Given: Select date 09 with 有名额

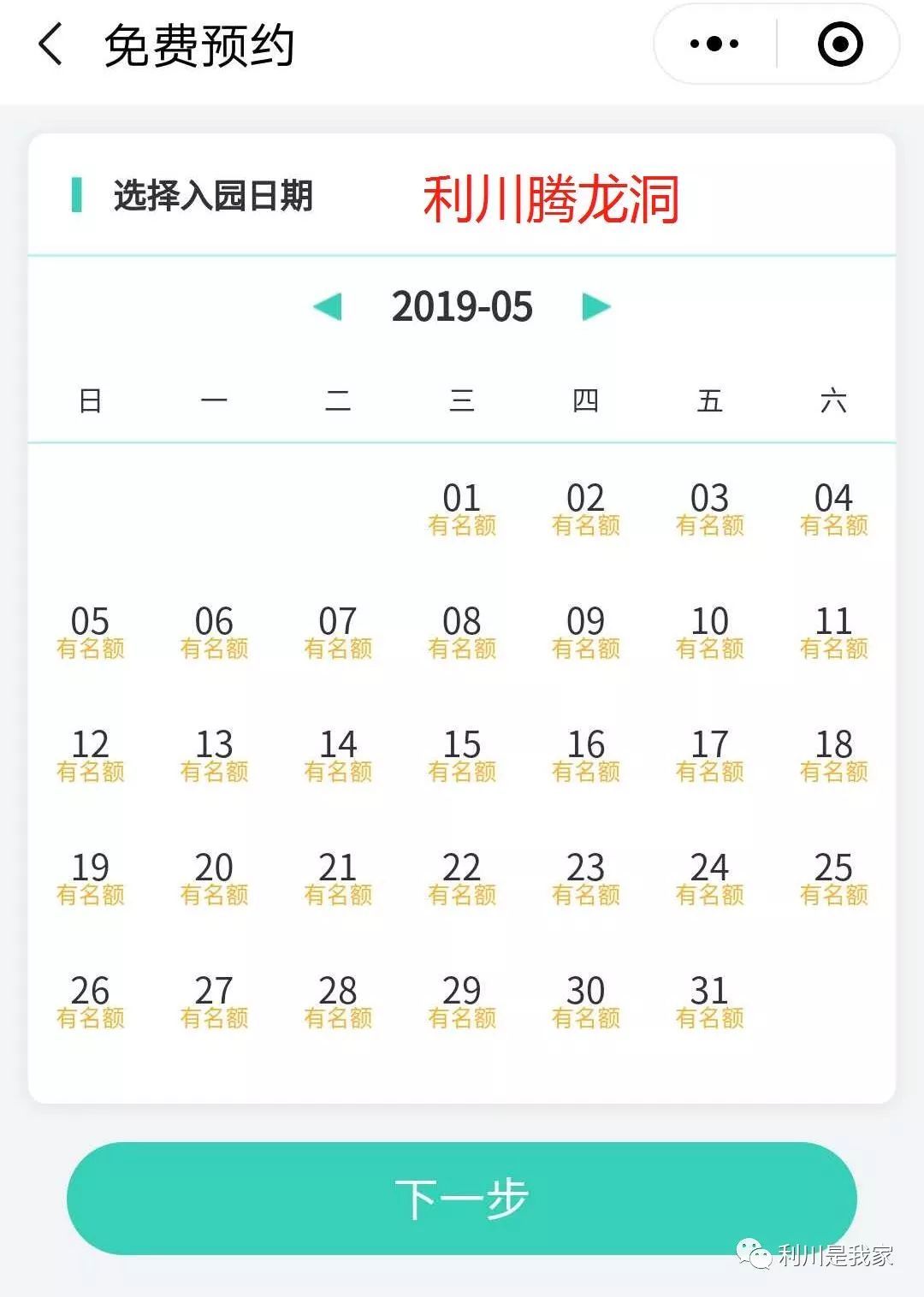Looking at the screenshot, I should pos(586,631).
